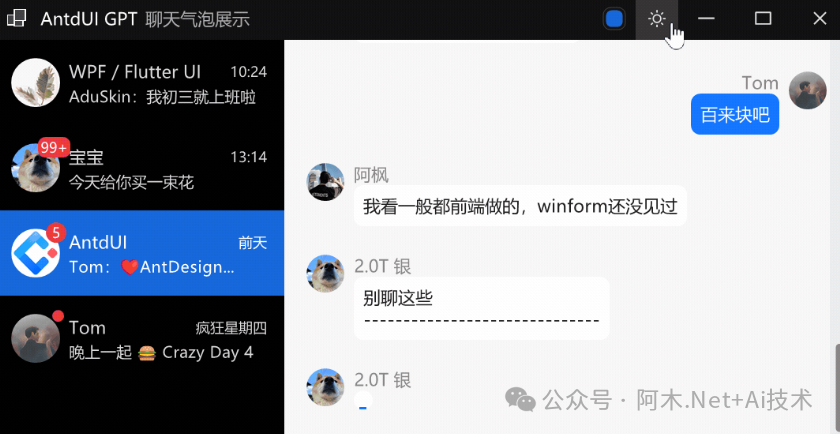Open the blue color picker button
Viewport: 840px width, 434px height.
pyautogui.click(x=615, y=19)
